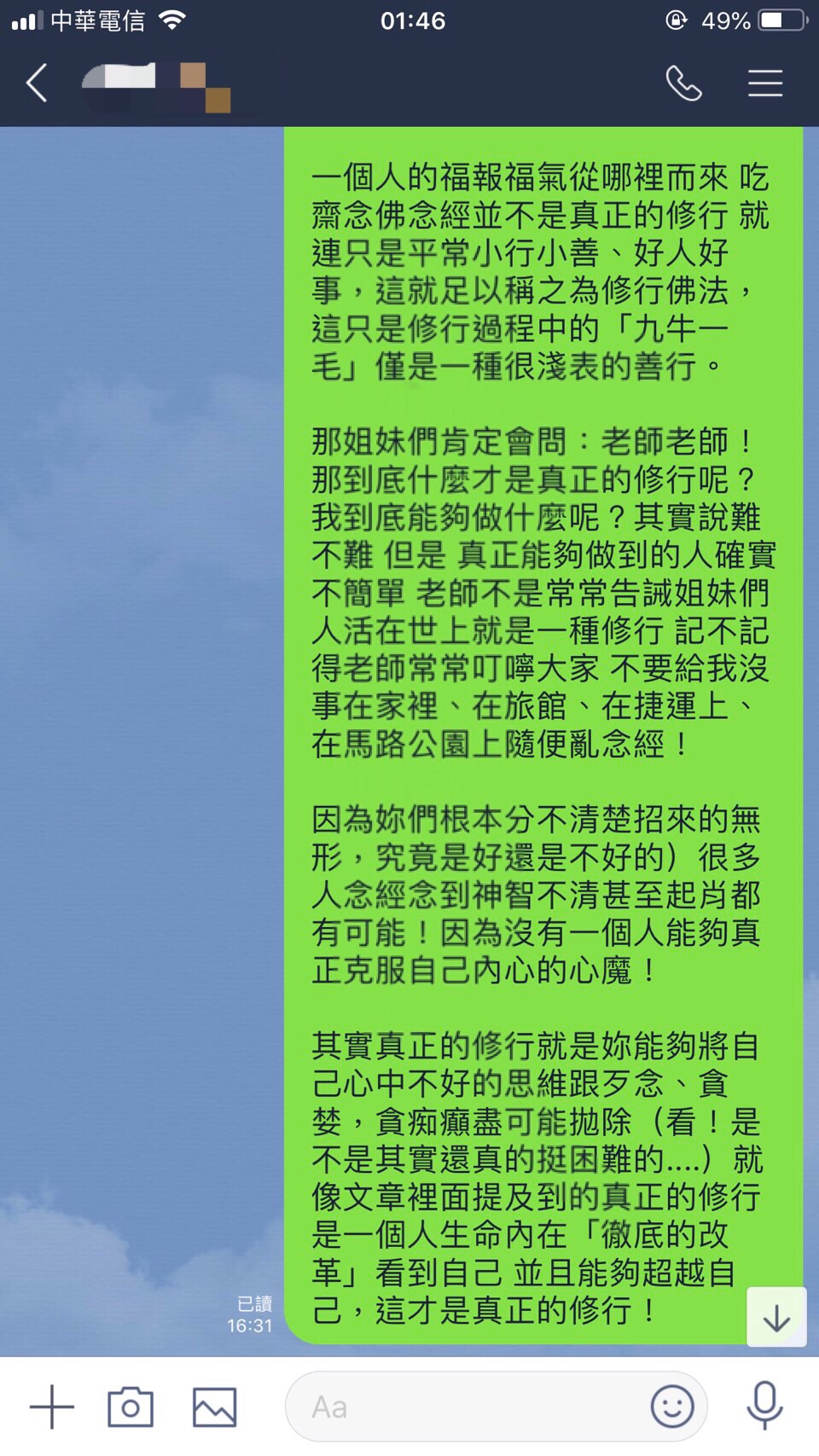Open the plus attachment menu
This screenshot has height=1456, width=819.
pos(52,1407)
